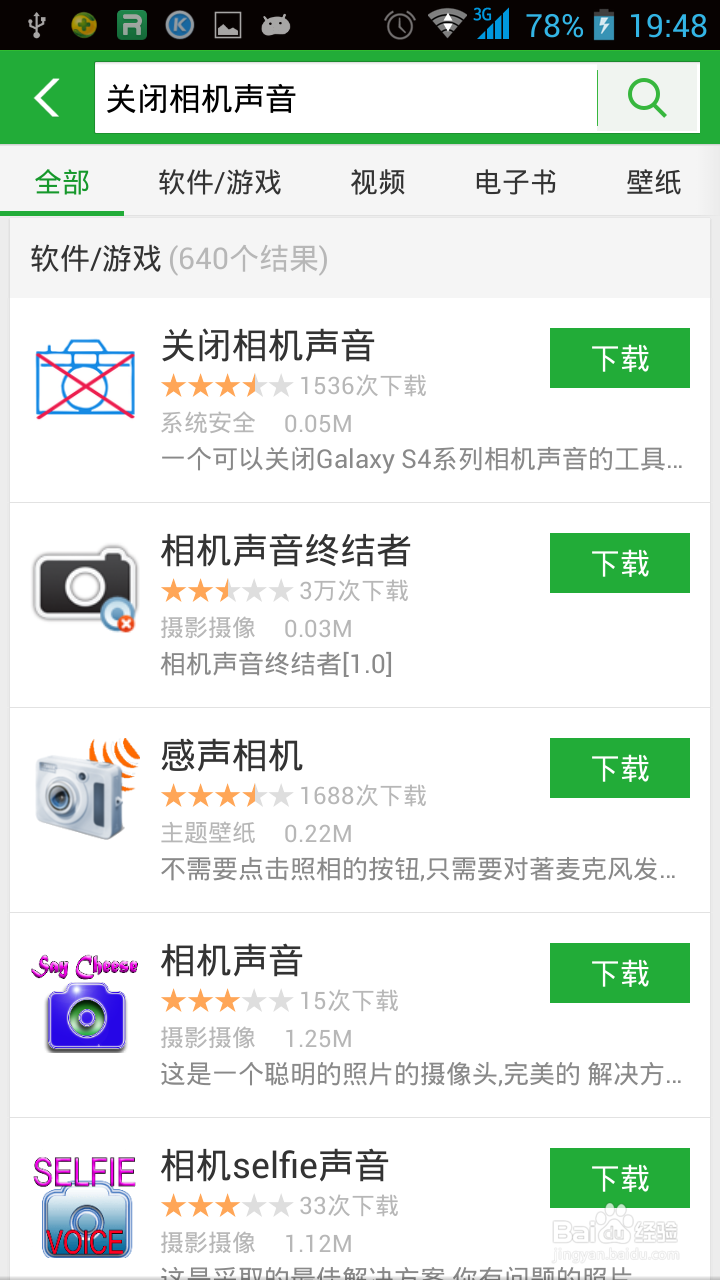Download the 关闭相机声音 app
The width and height of the screenshot is (720, 1280).
620,358
